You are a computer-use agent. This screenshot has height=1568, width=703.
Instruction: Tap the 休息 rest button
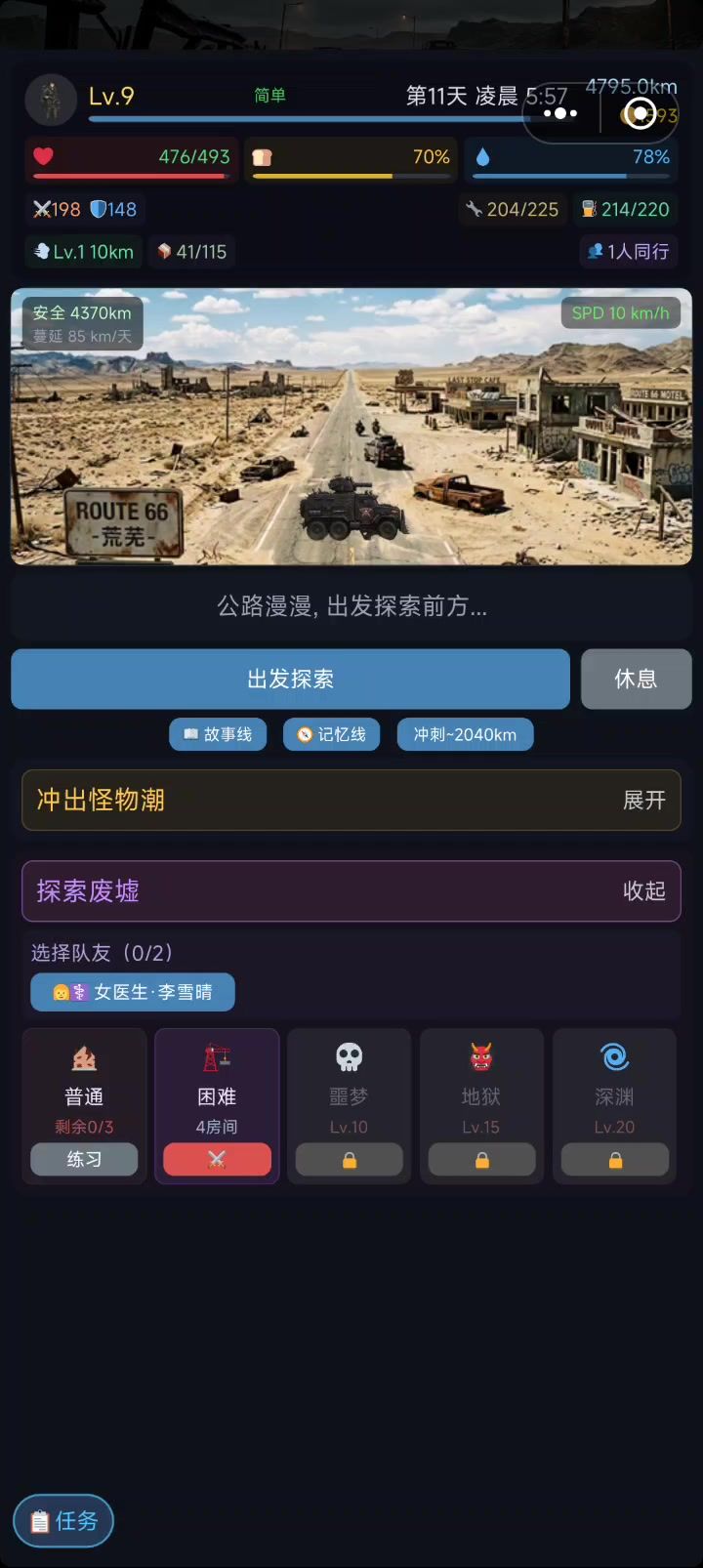click(636, 679)
